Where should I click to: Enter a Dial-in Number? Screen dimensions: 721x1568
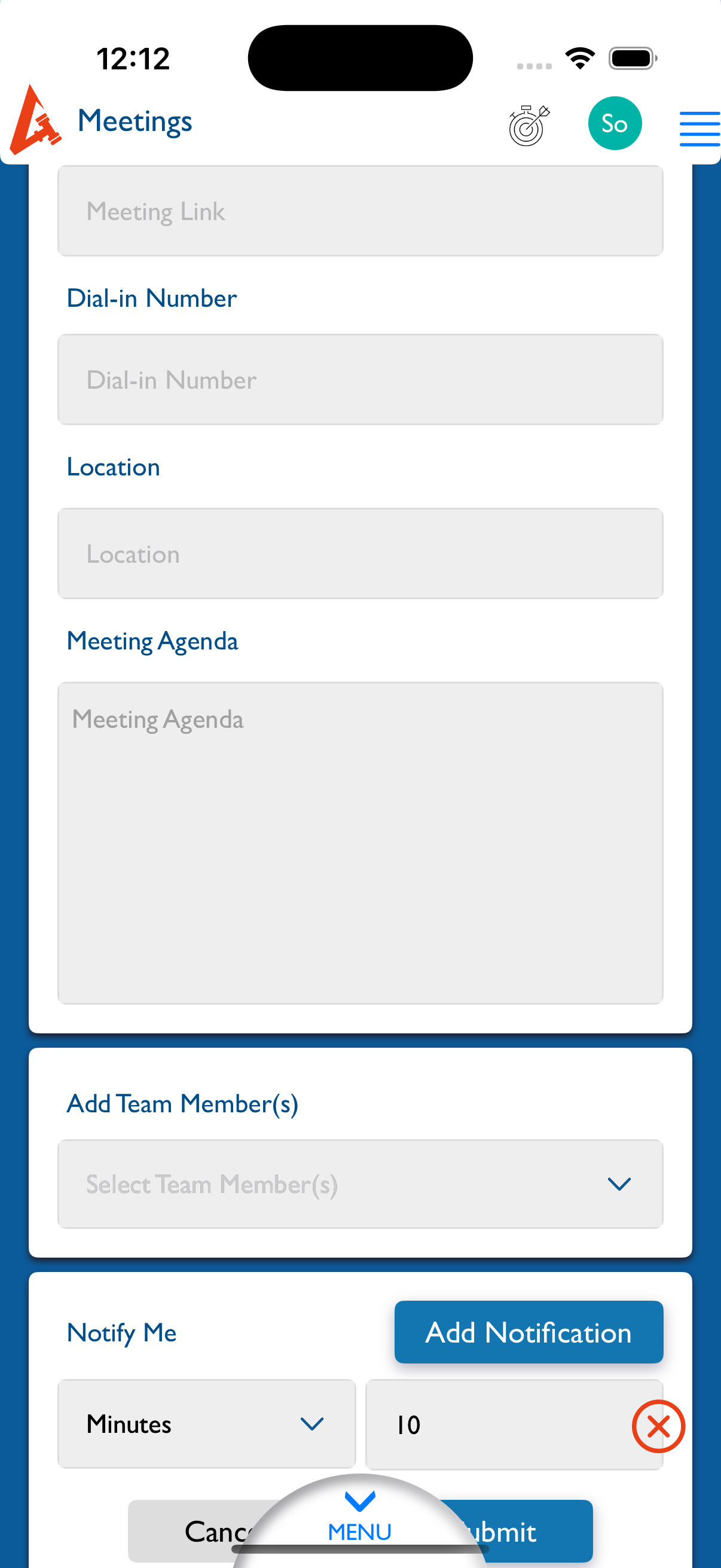point(359,380)
